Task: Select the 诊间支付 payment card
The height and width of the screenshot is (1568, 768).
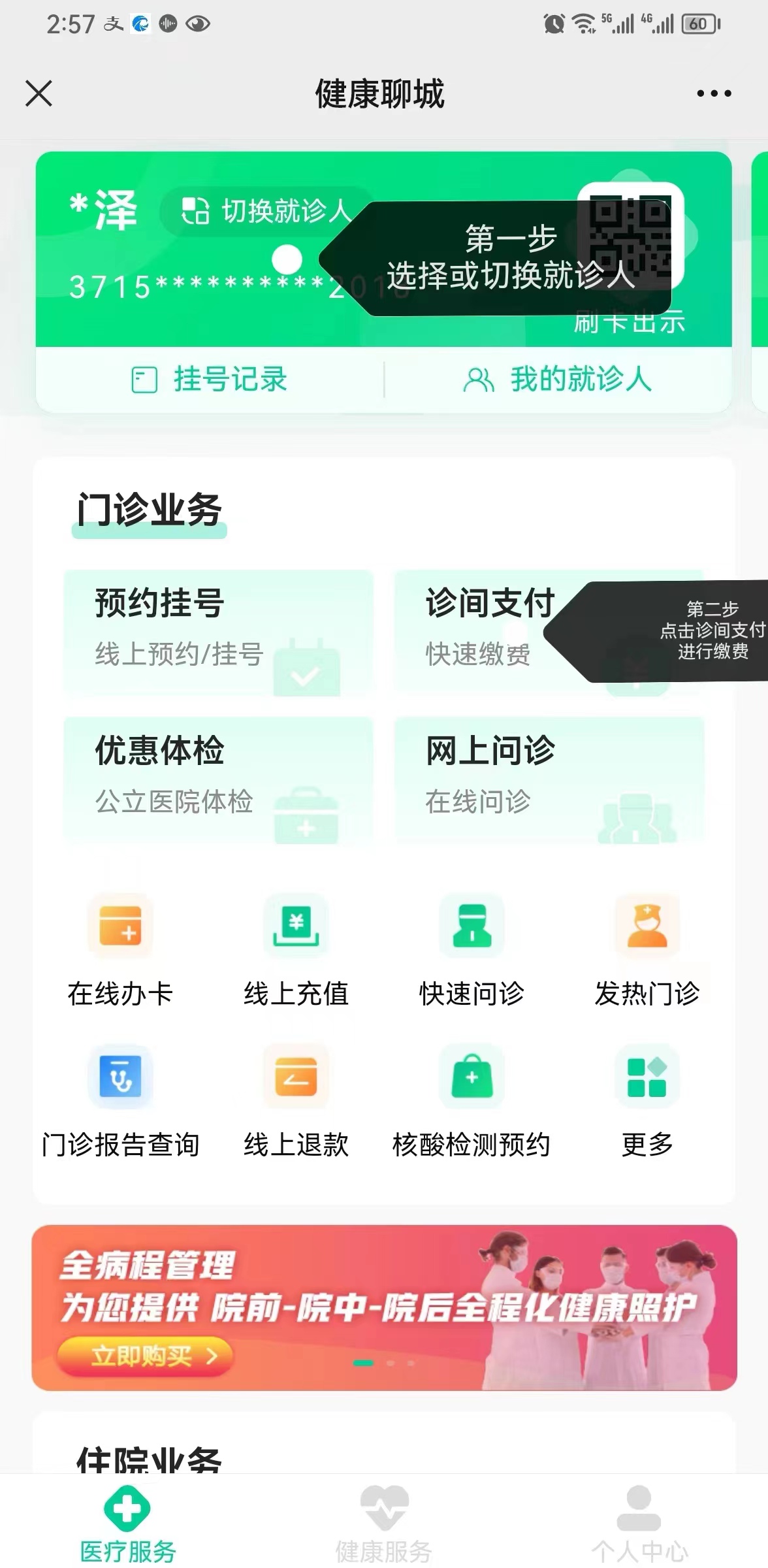Action: (483, 631)
